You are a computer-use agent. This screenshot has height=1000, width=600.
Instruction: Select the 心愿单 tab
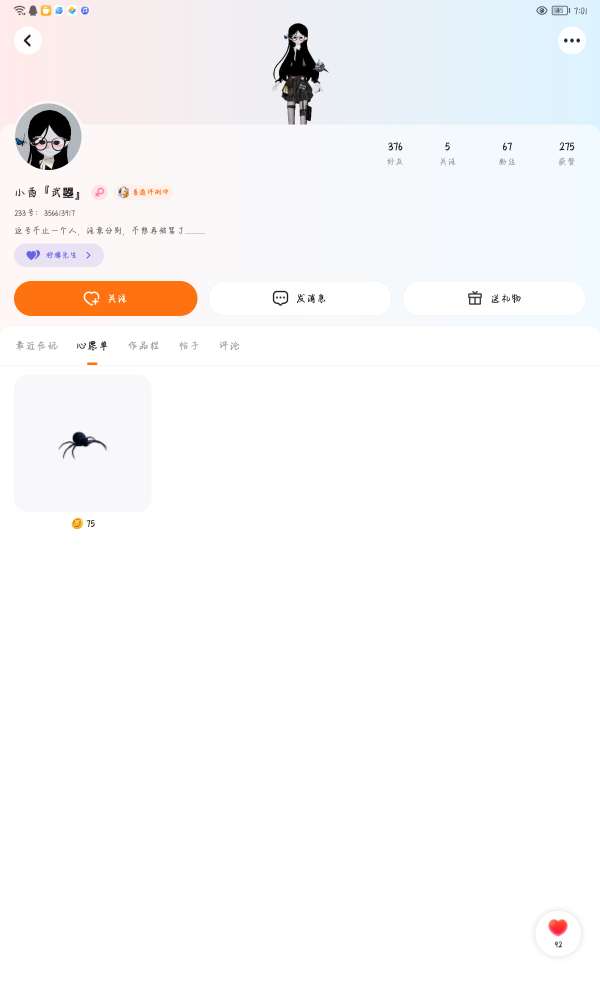pyautogui.click(x=92, y=346)
